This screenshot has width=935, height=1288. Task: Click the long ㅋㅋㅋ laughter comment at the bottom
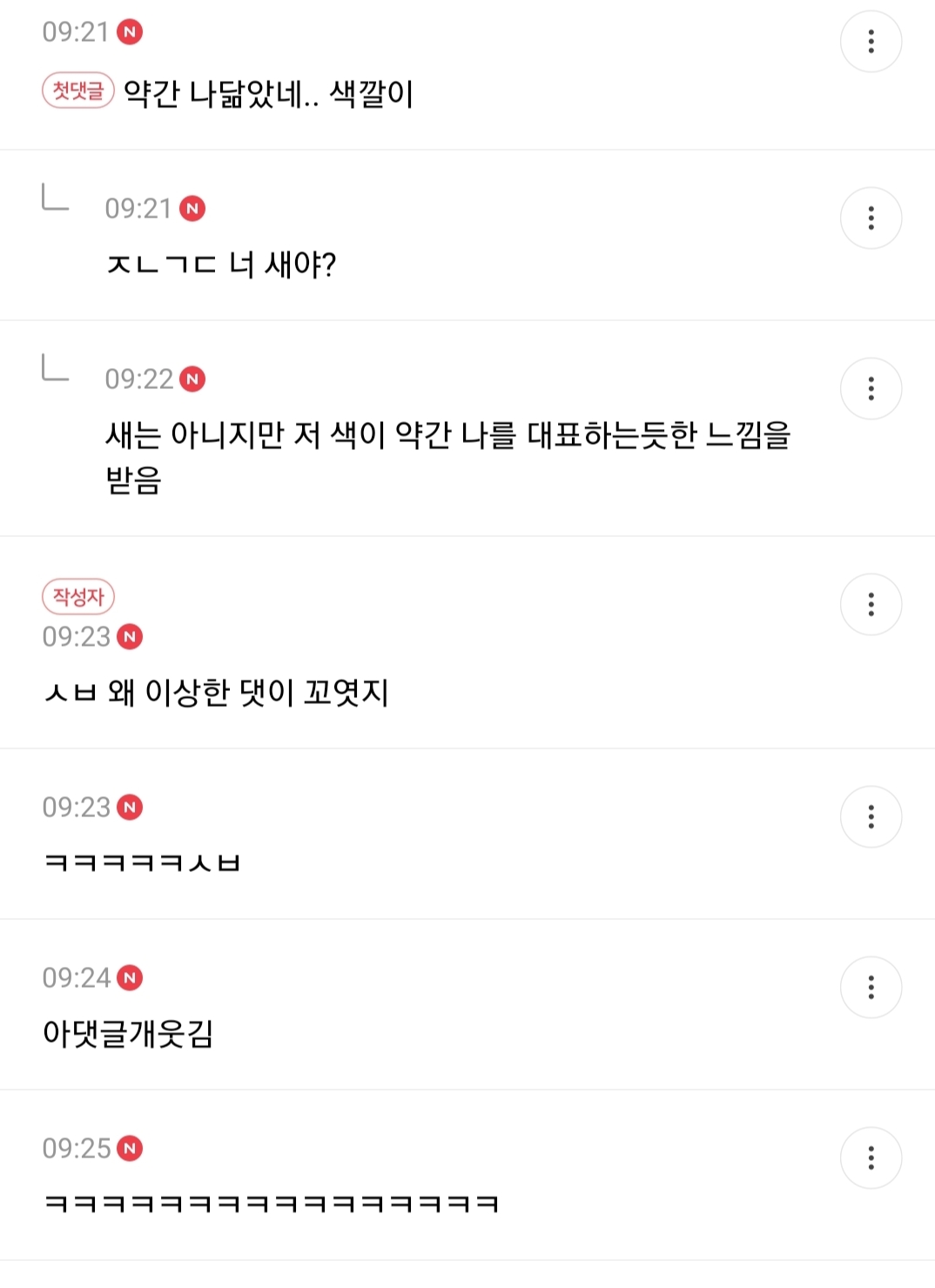click(x=270, y=1204)
